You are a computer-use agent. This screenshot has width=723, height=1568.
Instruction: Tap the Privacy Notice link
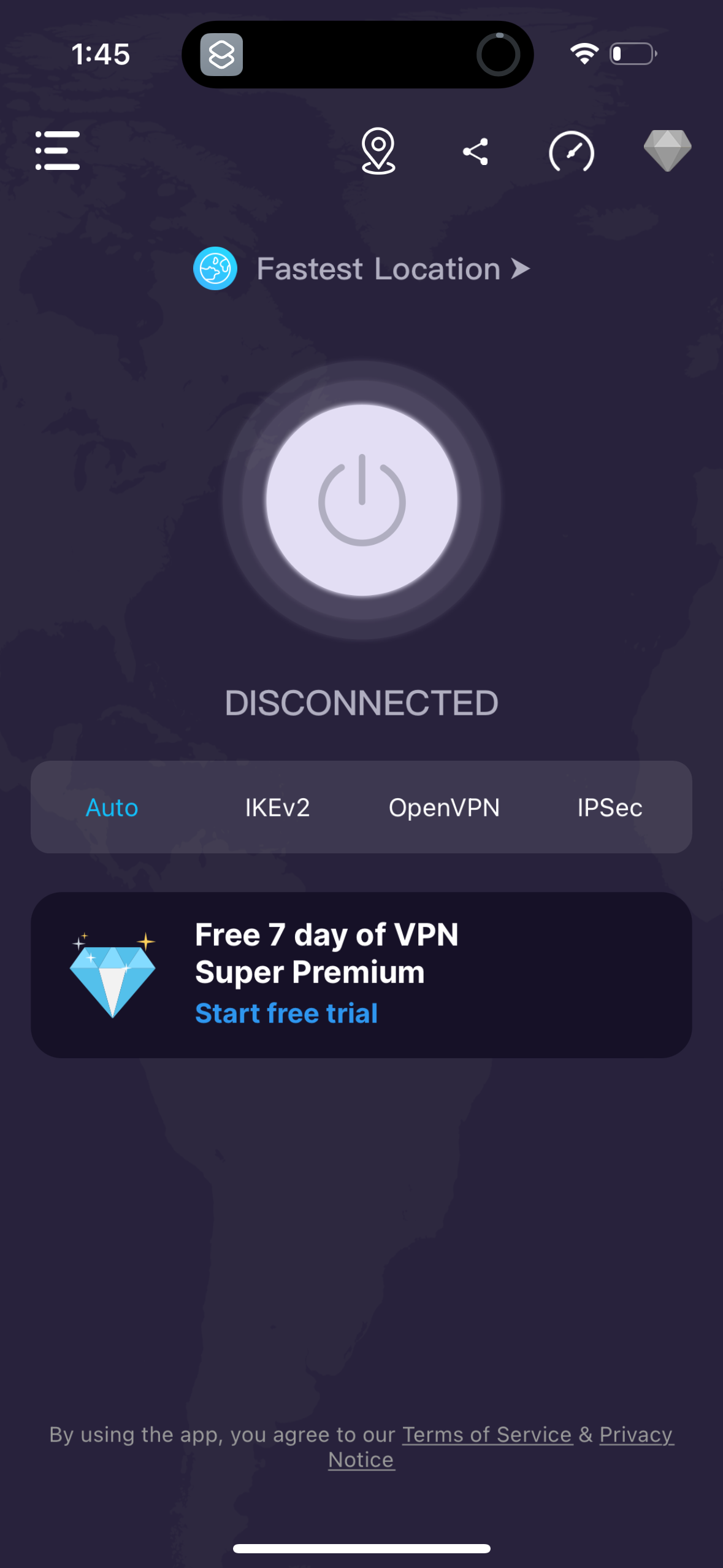tap(635, 1435)
